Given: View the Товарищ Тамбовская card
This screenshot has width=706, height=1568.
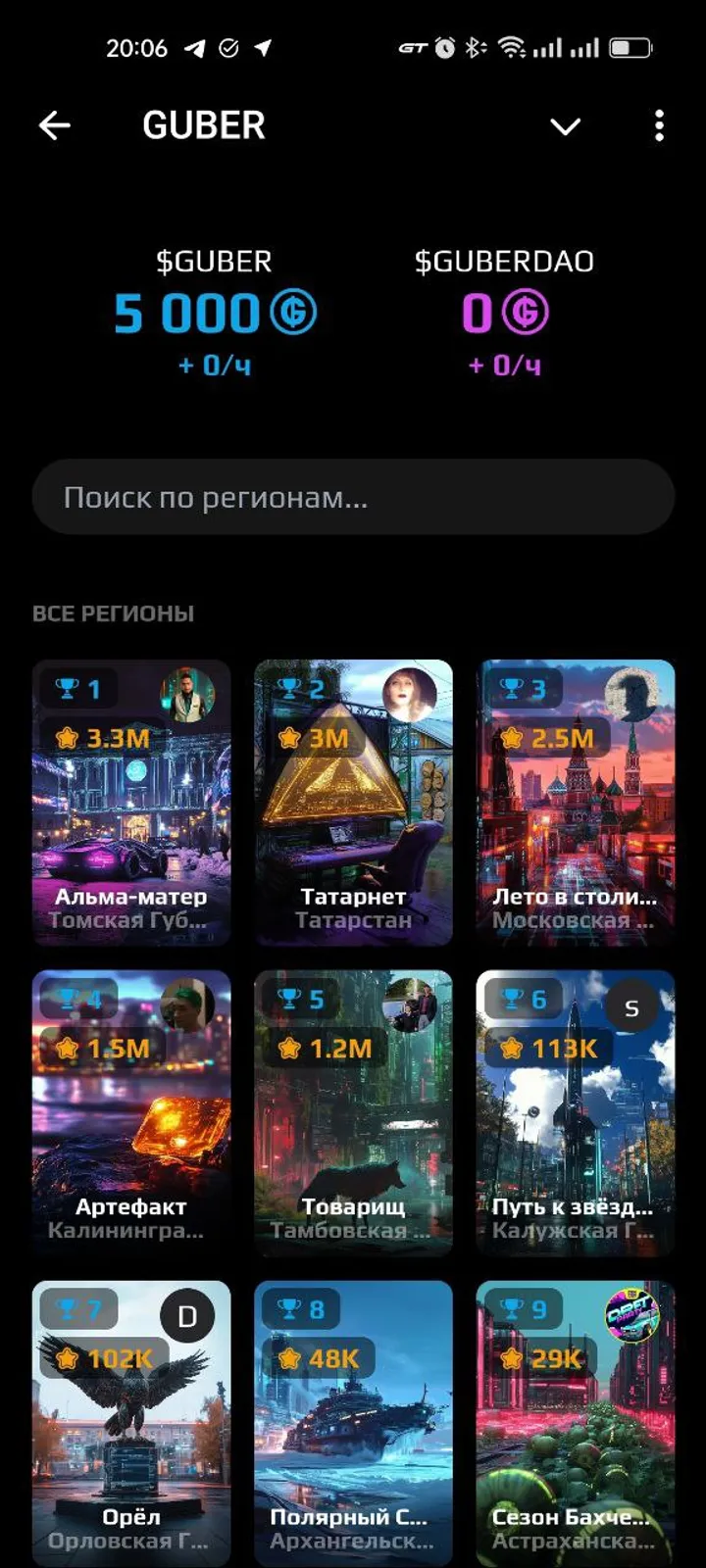Looking at the screenshot, I should point(353,1113).
